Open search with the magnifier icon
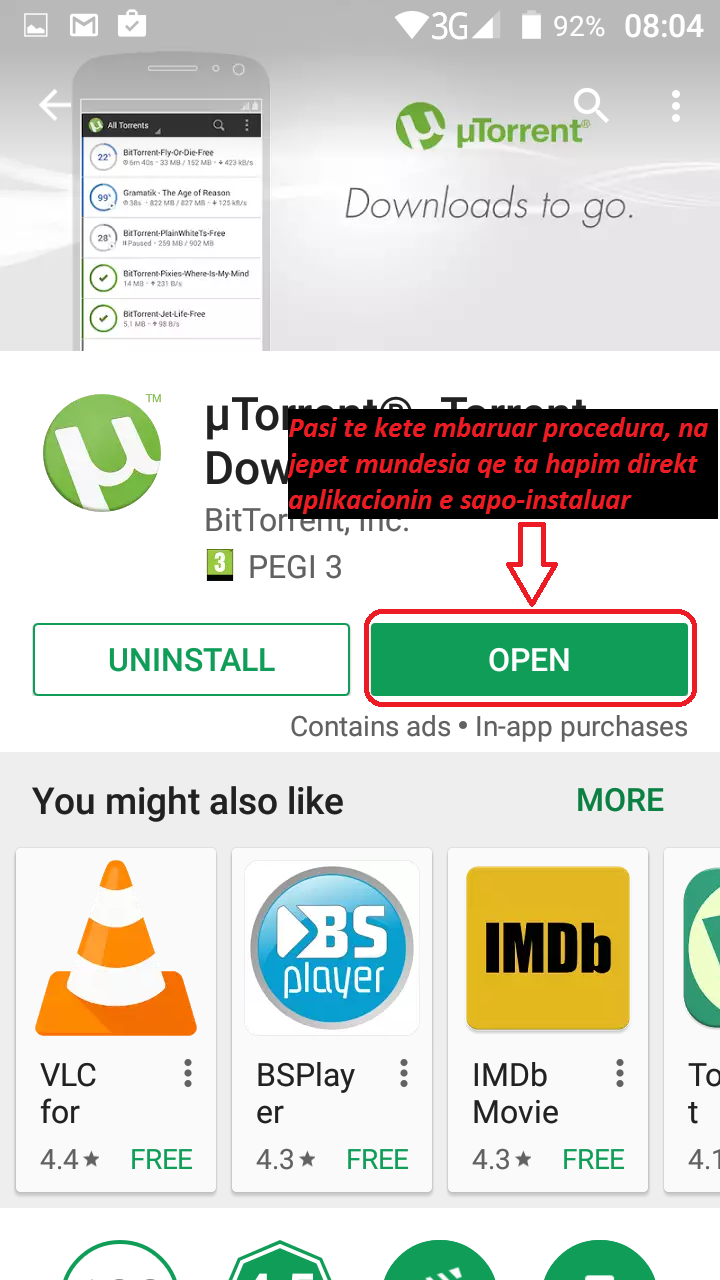The height and width of the screenshot is (1280, 720). (591, 104)
